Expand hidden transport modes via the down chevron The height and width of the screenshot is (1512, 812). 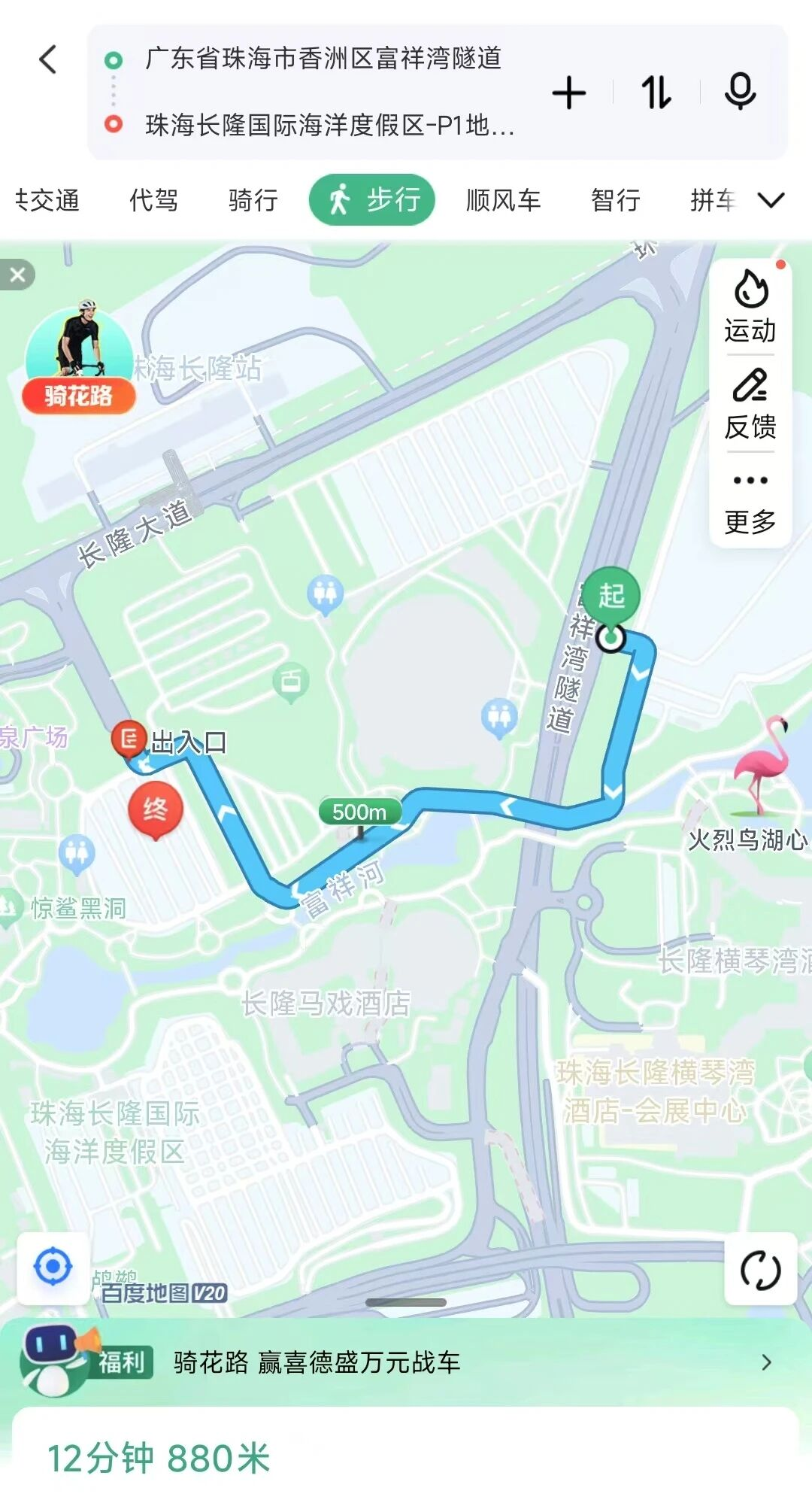770,202
